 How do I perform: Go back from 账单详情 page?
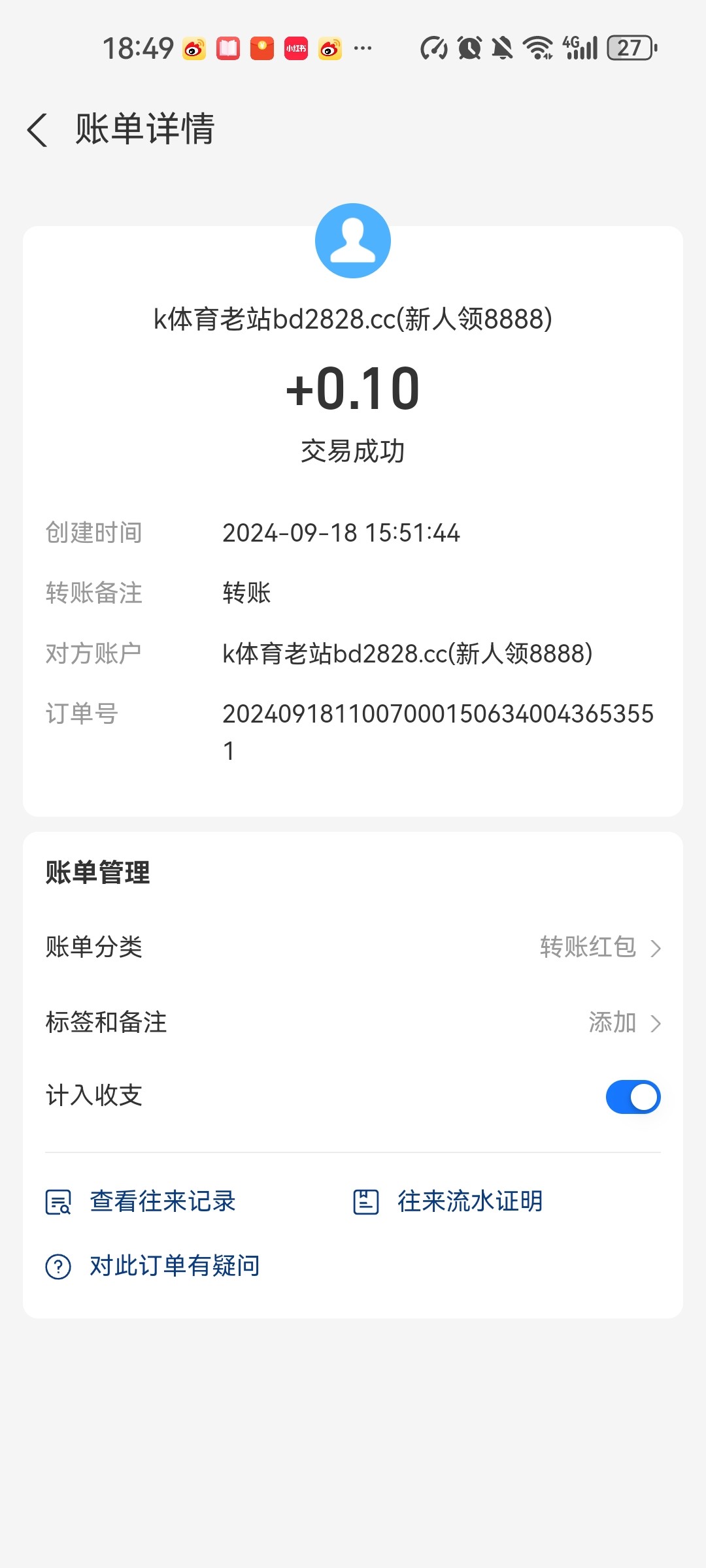click(x=38, y=129)
